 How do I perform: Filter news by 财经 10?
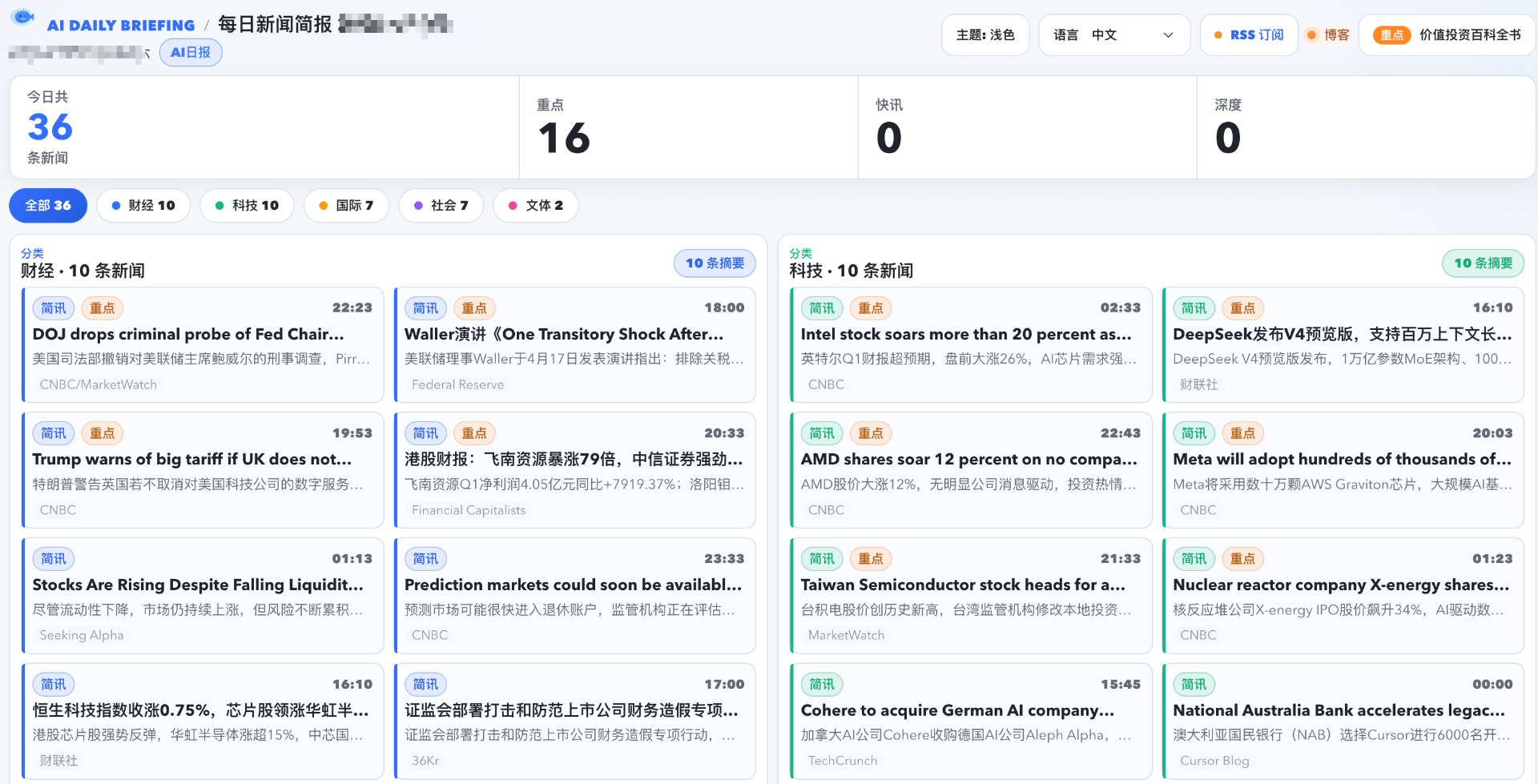pos(143,206)
